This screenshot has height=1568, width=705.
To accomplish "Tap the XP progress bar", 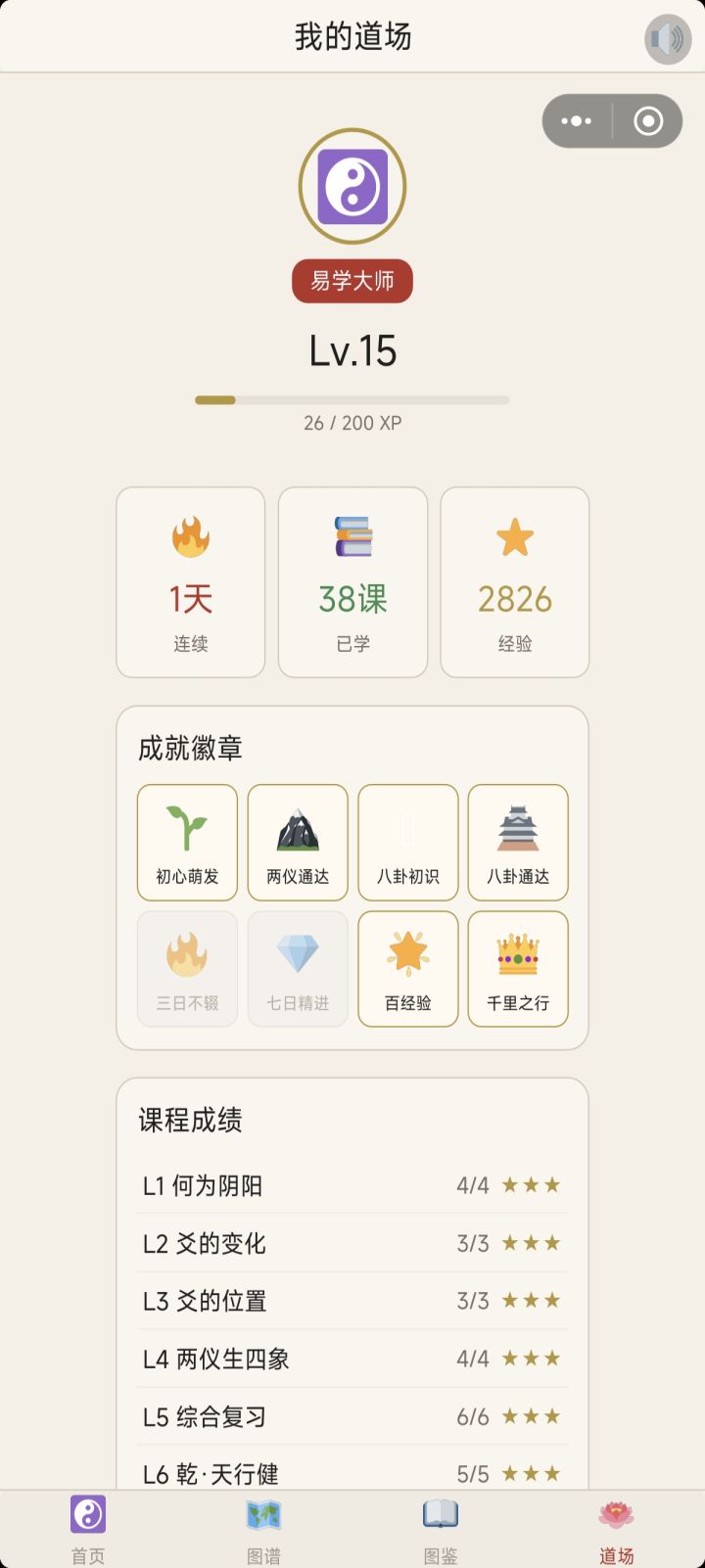I will tap(352, 399).
